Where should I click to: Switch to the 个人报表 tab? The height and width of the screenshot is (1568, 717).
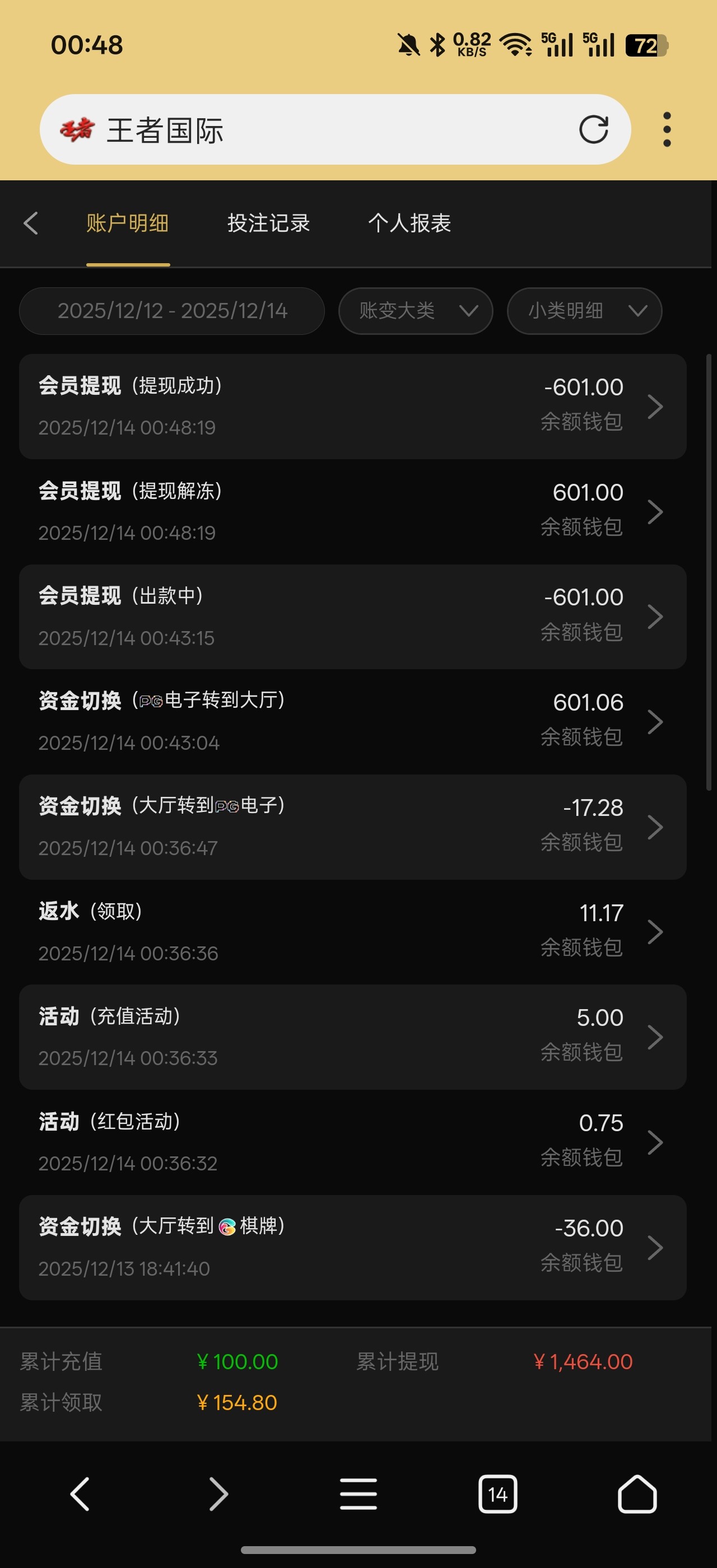coord(409,223)
